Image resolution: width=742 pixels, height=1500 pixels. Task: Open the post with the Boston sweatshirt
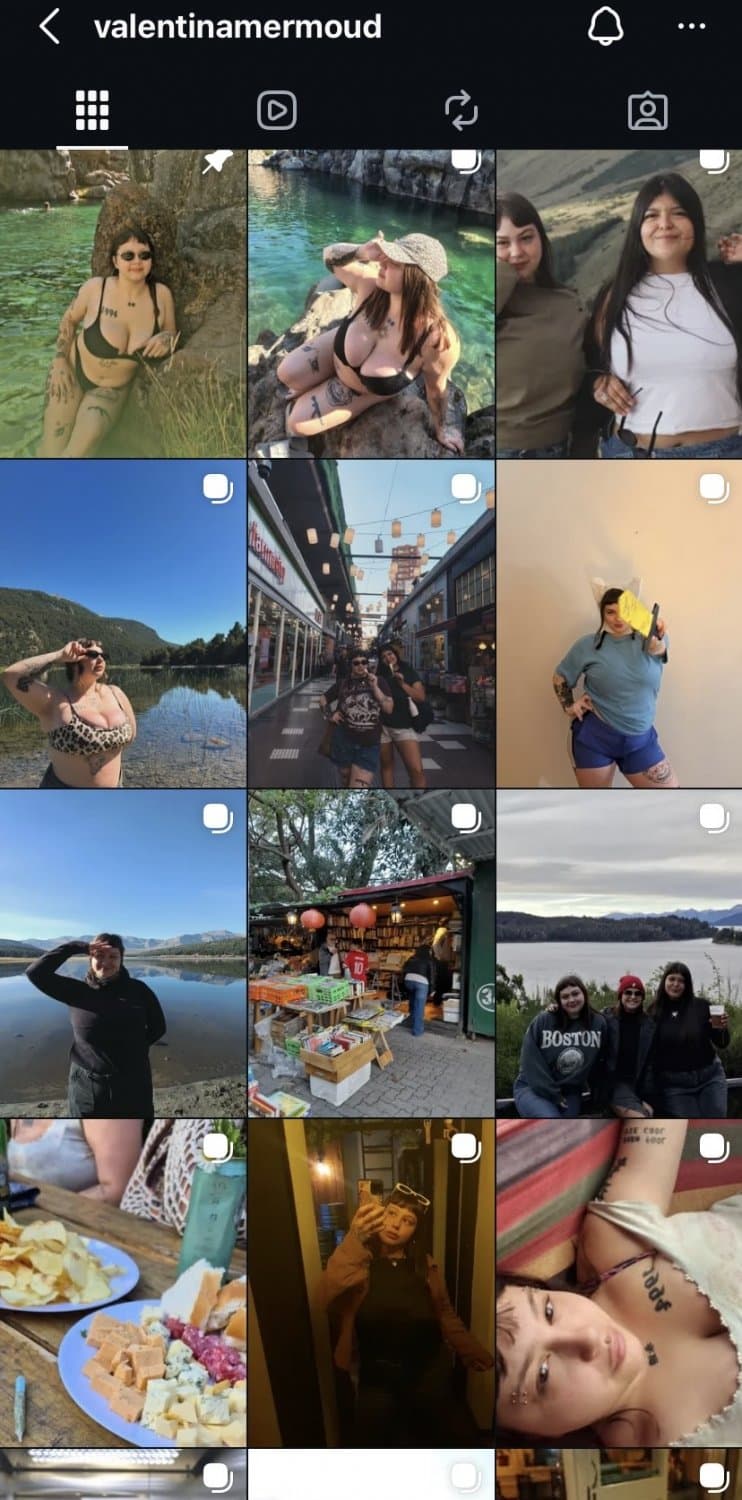click(619, 953)
